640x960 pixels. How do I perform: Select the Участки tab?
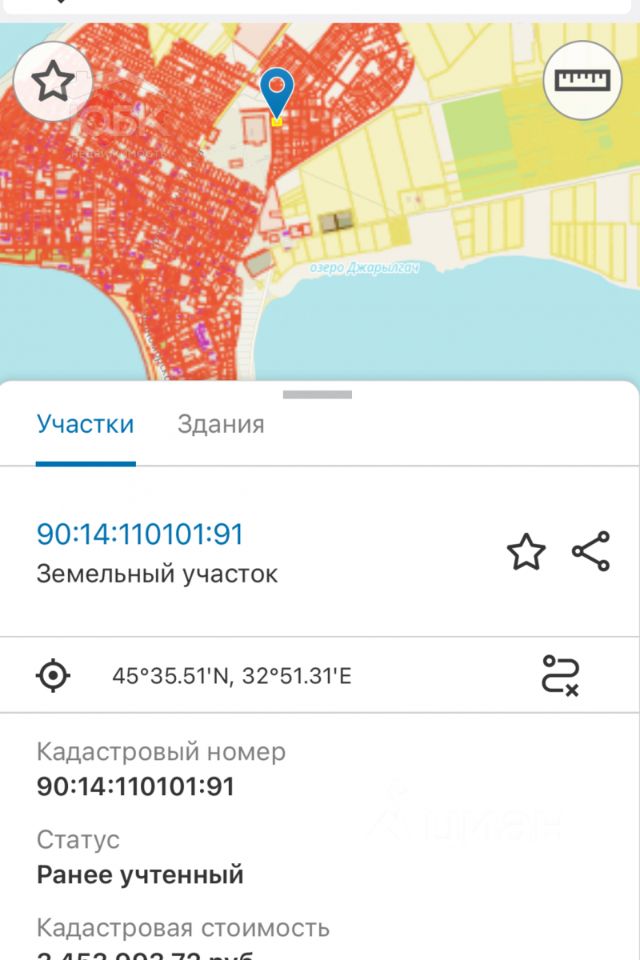85,423
